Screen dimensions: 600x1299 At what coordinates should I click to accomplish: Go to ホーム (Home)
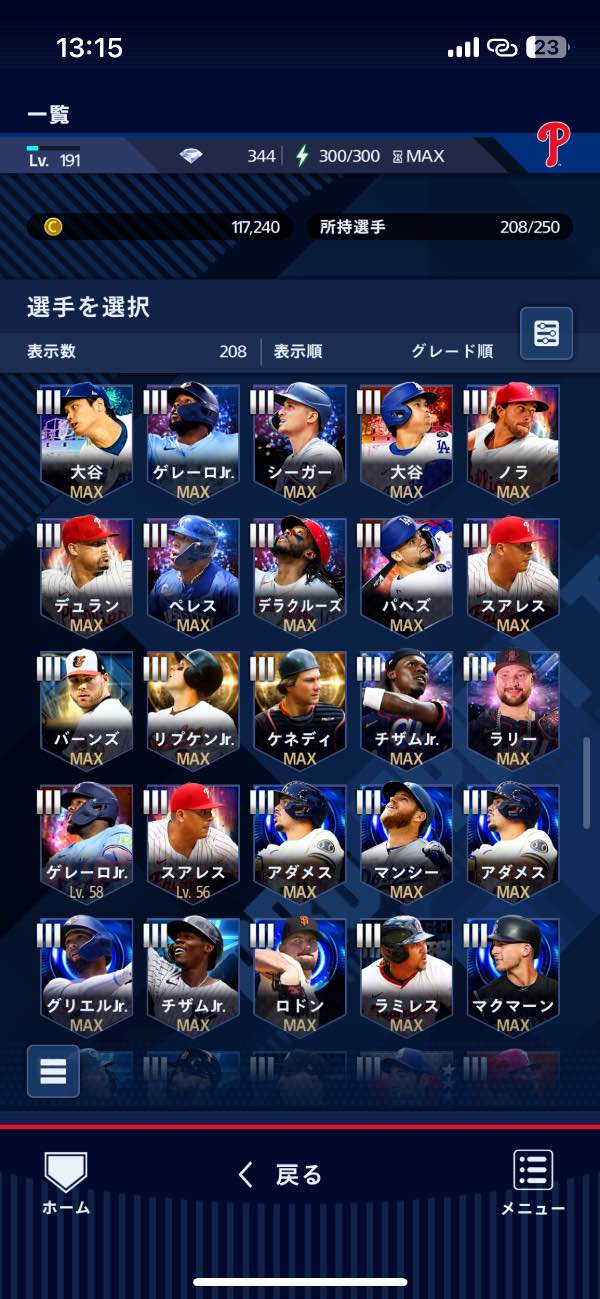[x=66, y=1182]
